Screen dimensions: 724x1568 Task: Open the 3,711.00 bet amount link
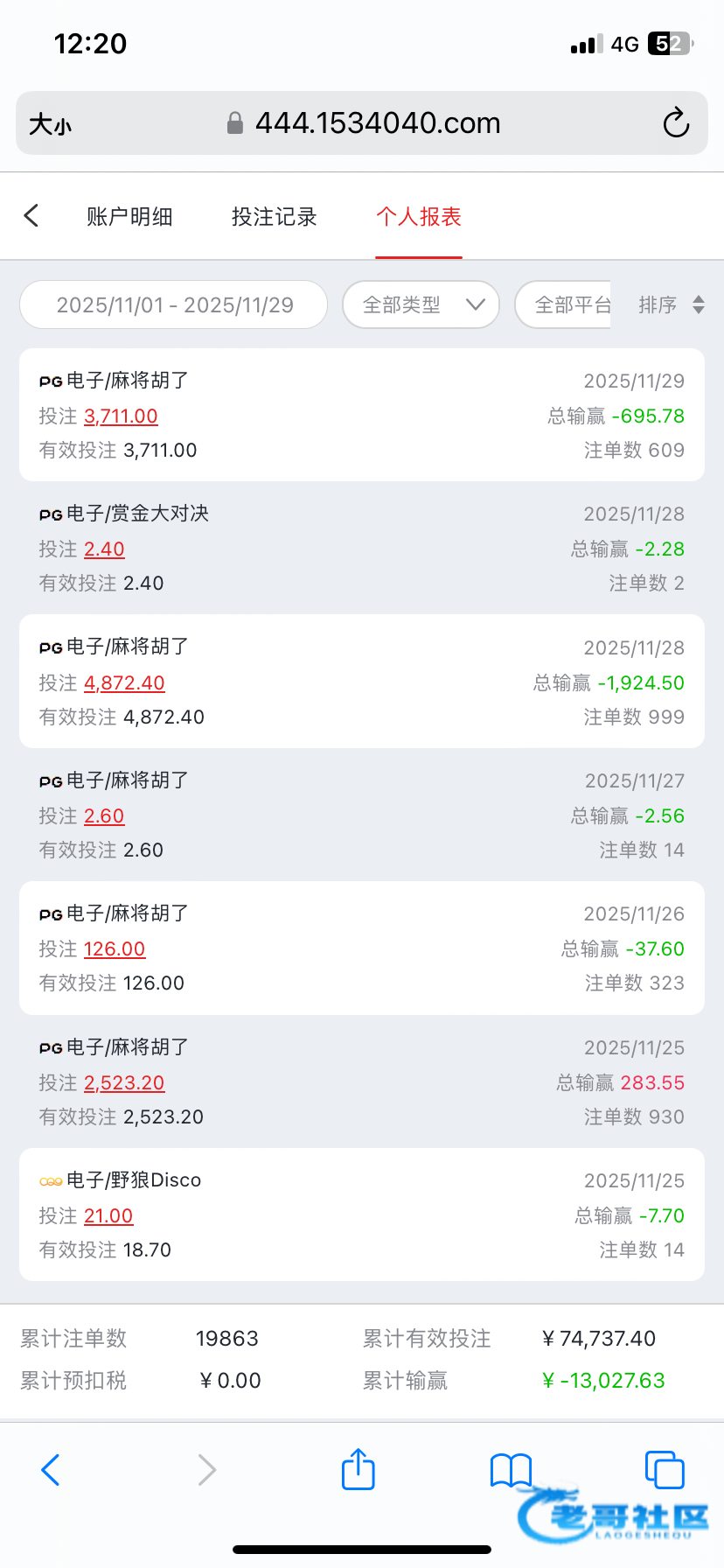pyautogui.click(x=121, y=416)
